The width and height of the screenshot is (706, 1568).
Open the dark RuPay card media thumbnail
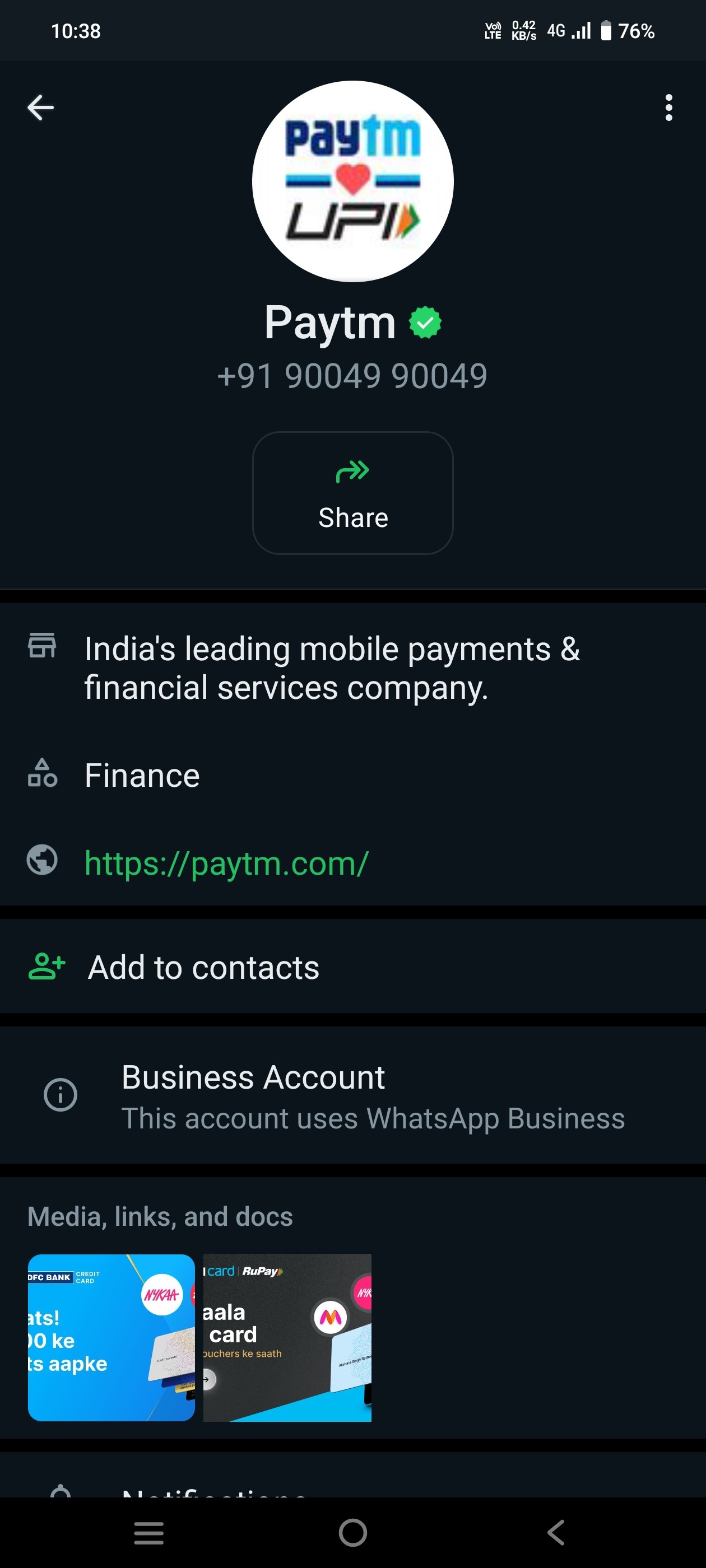[x=287, y=1337]
